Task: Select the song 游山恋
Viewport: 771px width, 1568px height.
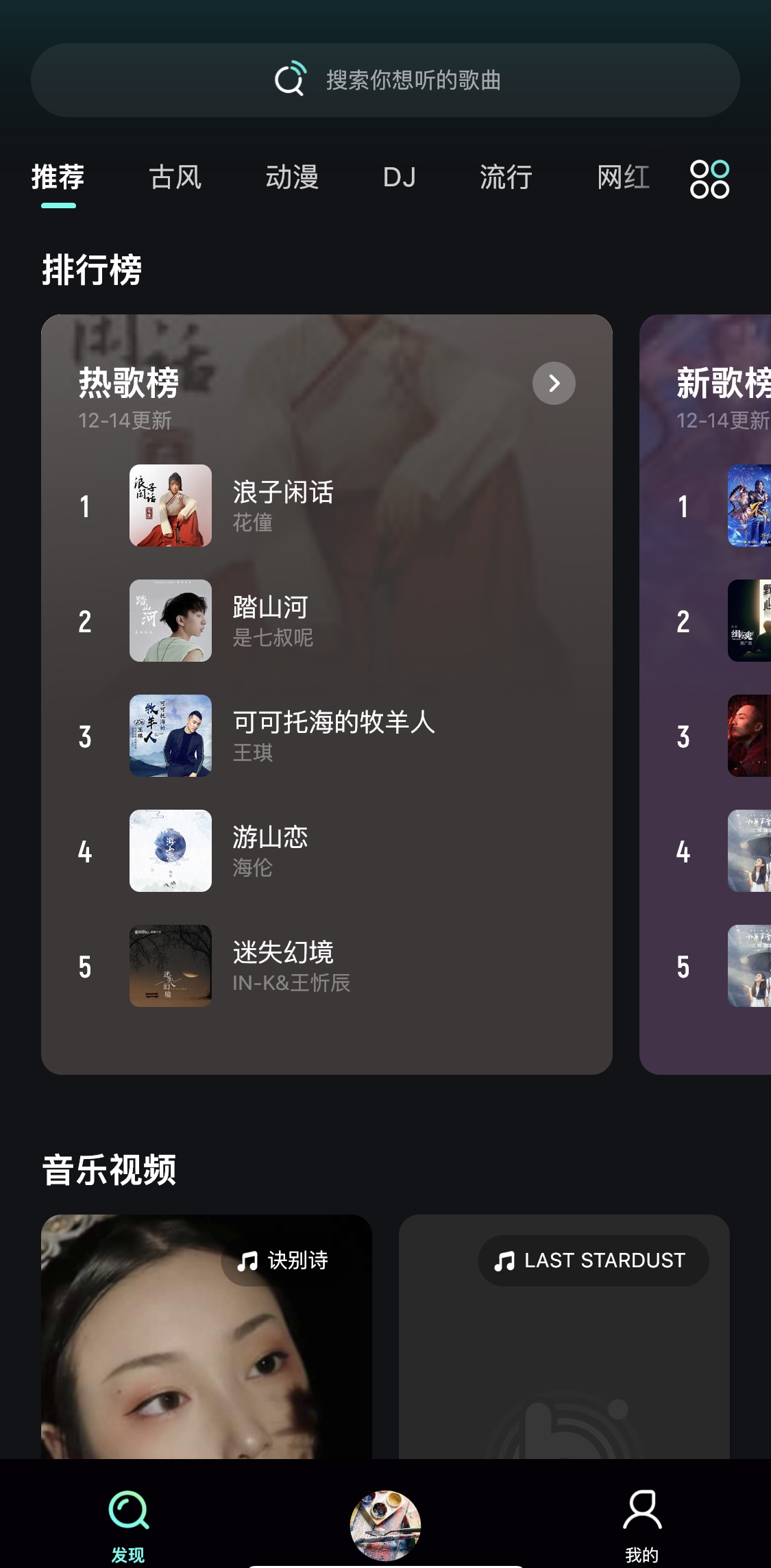Action: (x=271, y=851)
